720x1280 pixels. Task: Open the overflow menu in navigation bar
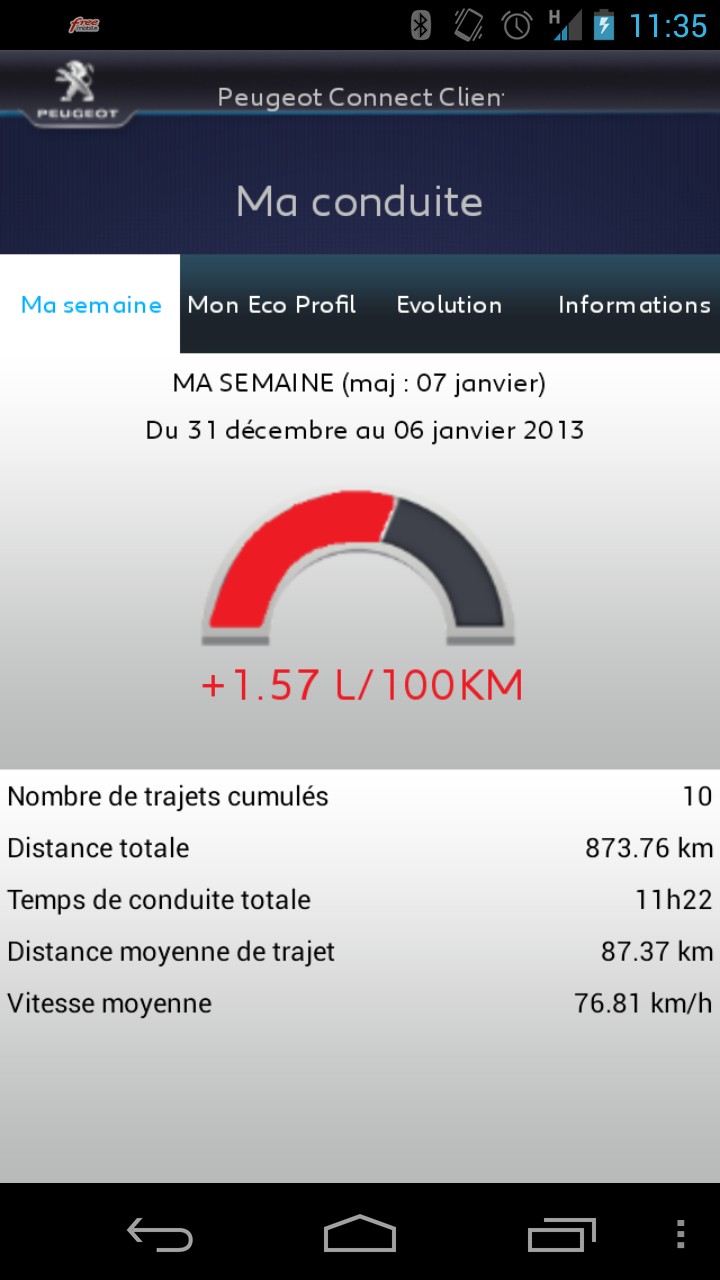(x=681, y=1234)
